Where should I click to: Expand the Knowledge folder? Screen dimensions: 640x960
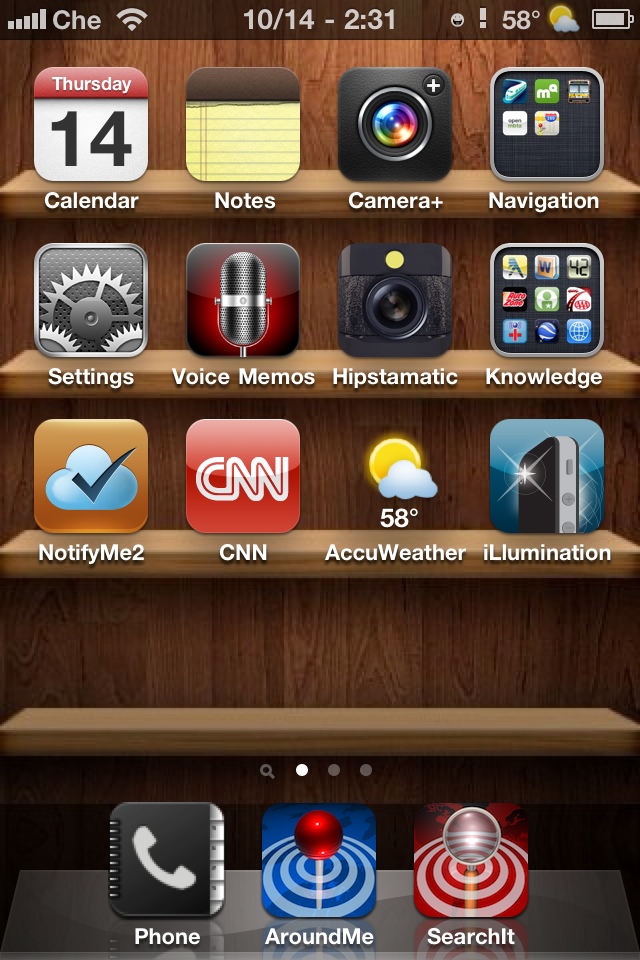pyautogui.click(x=546, y=300)
